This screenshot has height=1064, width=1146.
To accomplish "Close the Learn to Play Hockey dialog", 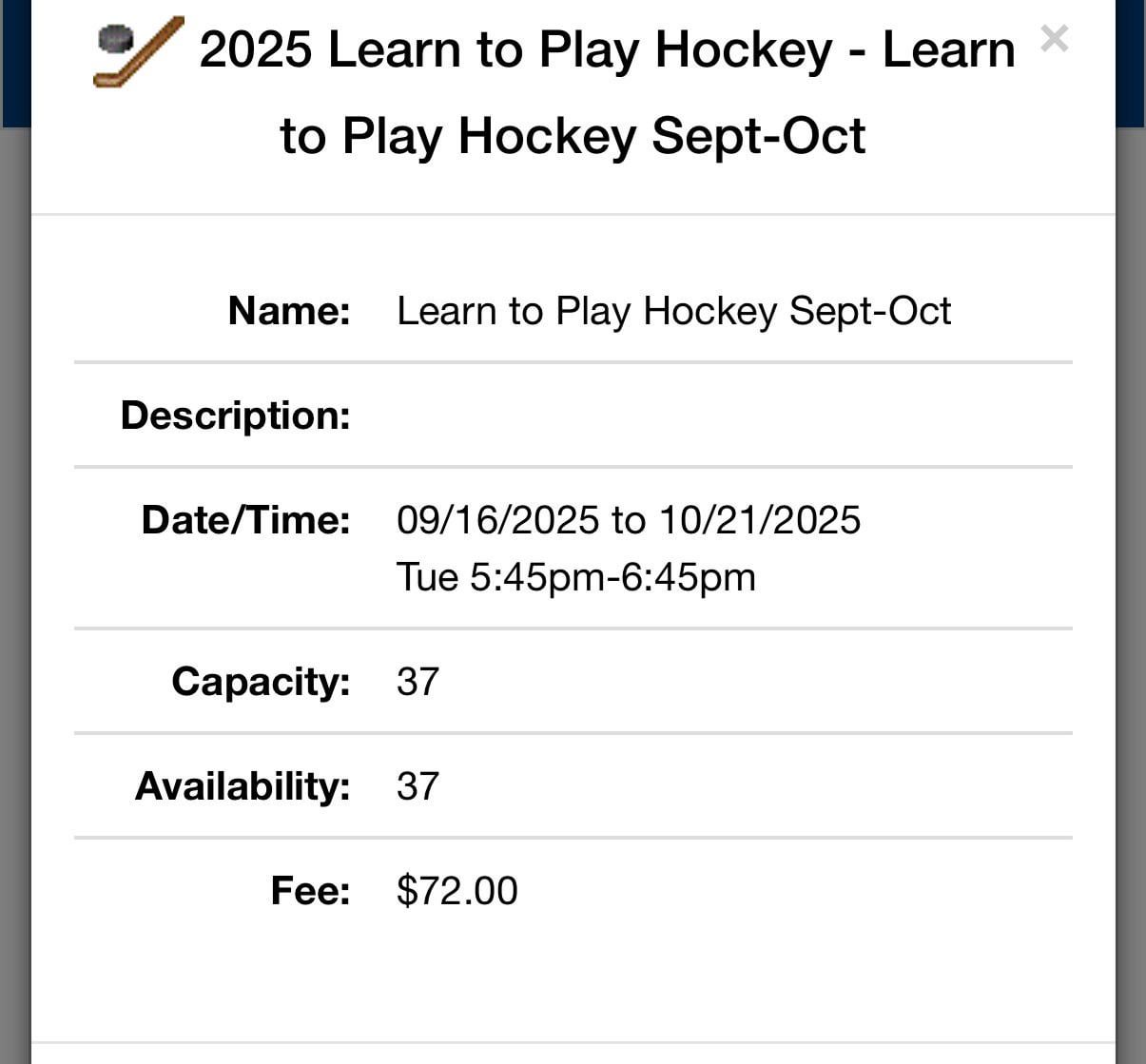I will pos(1054,39).
